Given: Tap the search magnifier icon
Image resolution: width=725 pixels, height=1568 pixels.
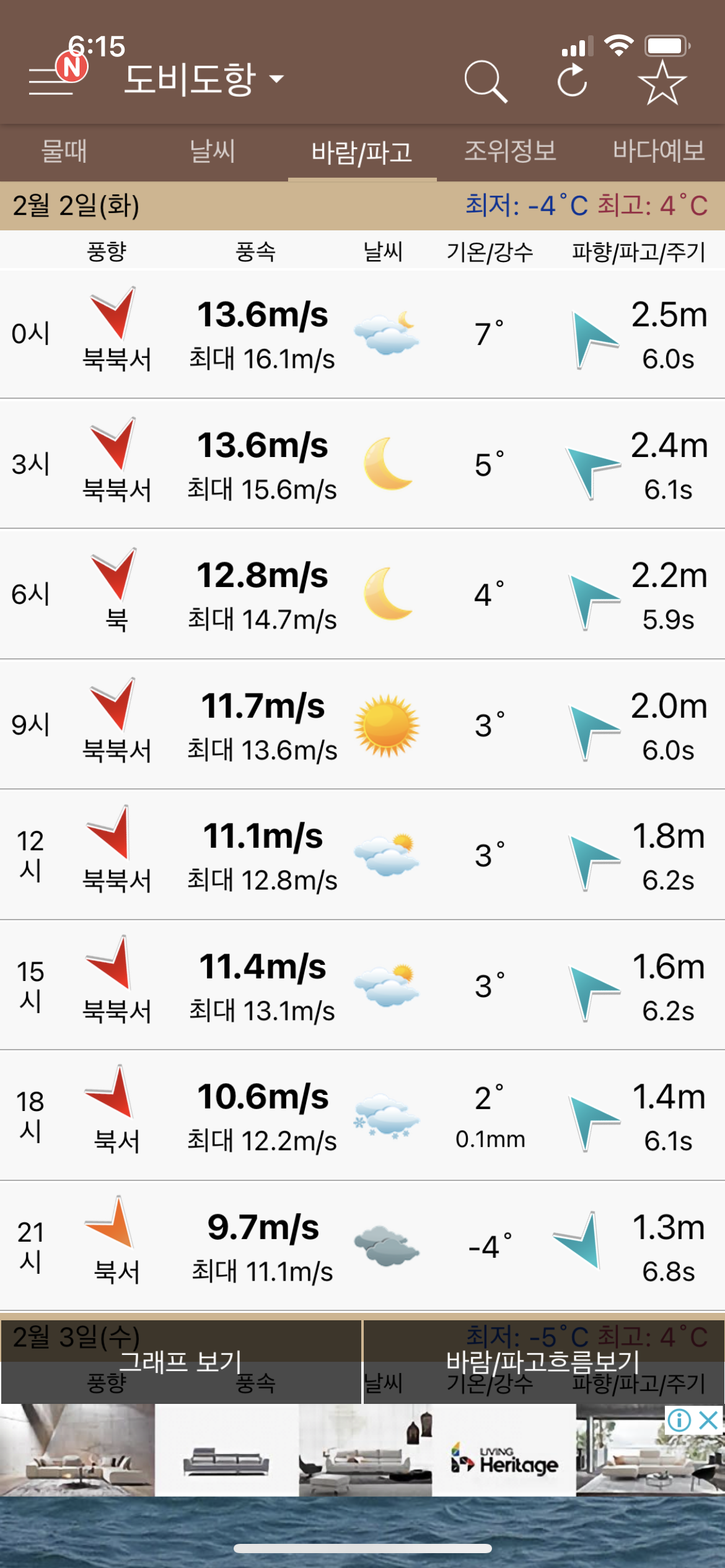Looking at the screenshot, I should point(486,81).
